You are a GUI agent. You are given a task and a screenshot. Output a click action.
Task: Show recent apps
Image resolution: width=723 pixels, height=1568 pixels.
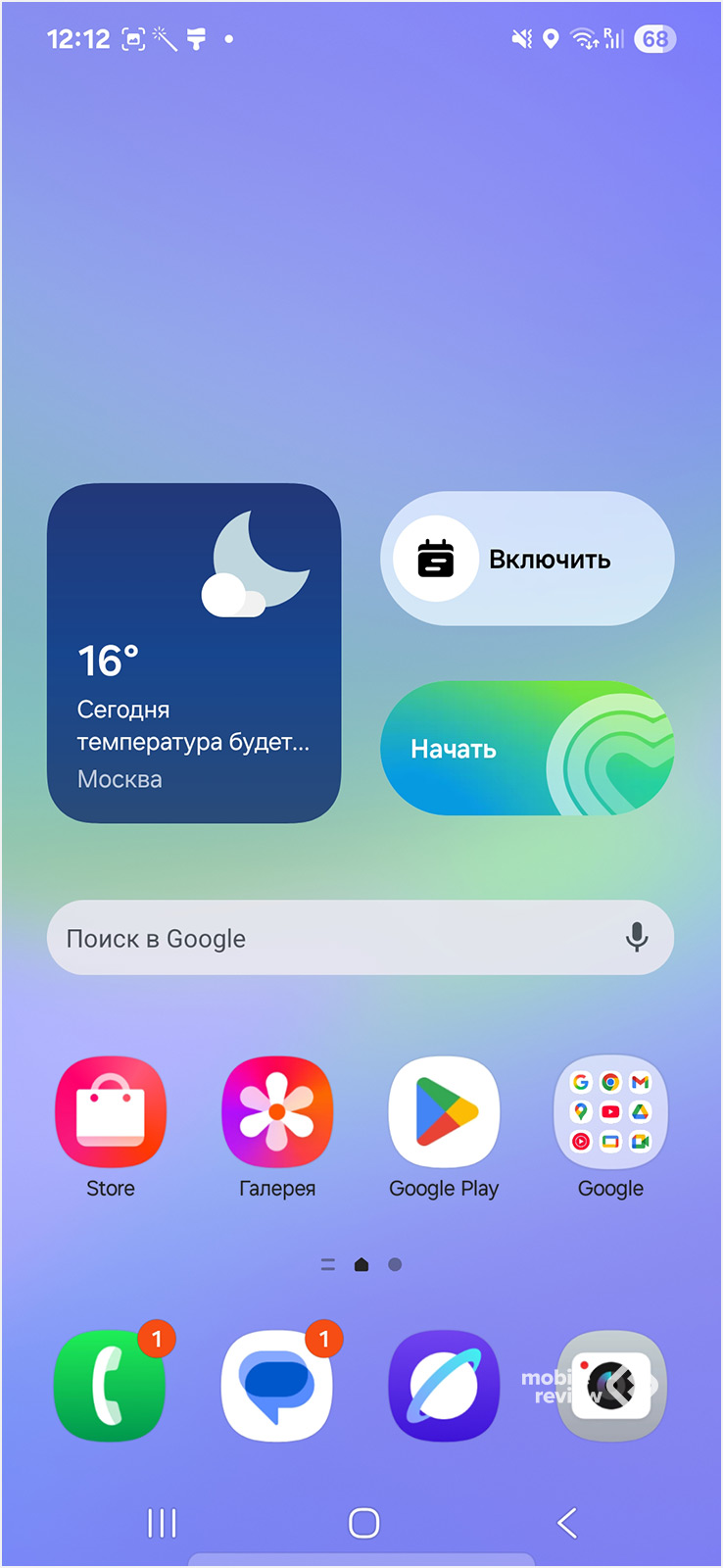tap(162, 1523)
